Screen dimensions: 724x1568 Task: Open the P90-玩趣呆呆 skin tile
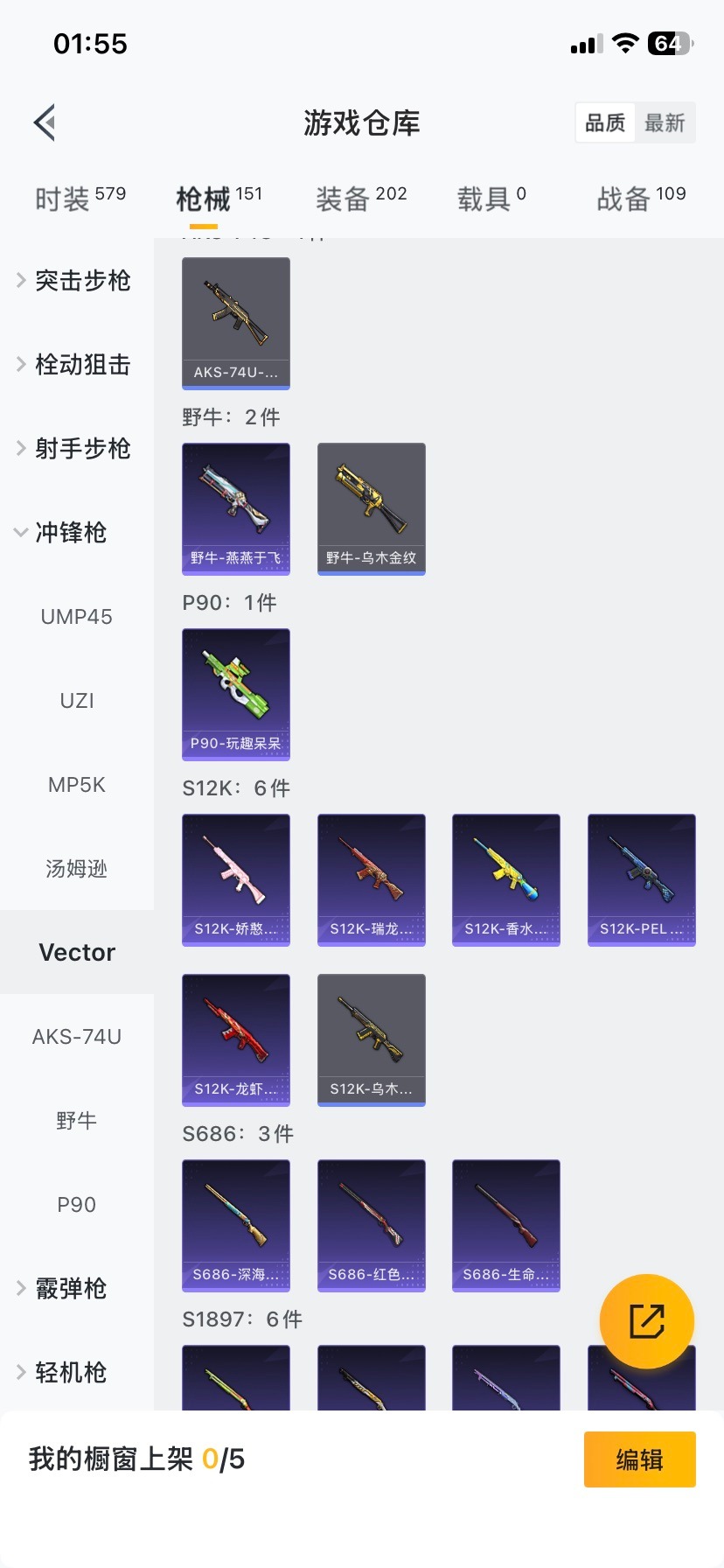[236, 695]
